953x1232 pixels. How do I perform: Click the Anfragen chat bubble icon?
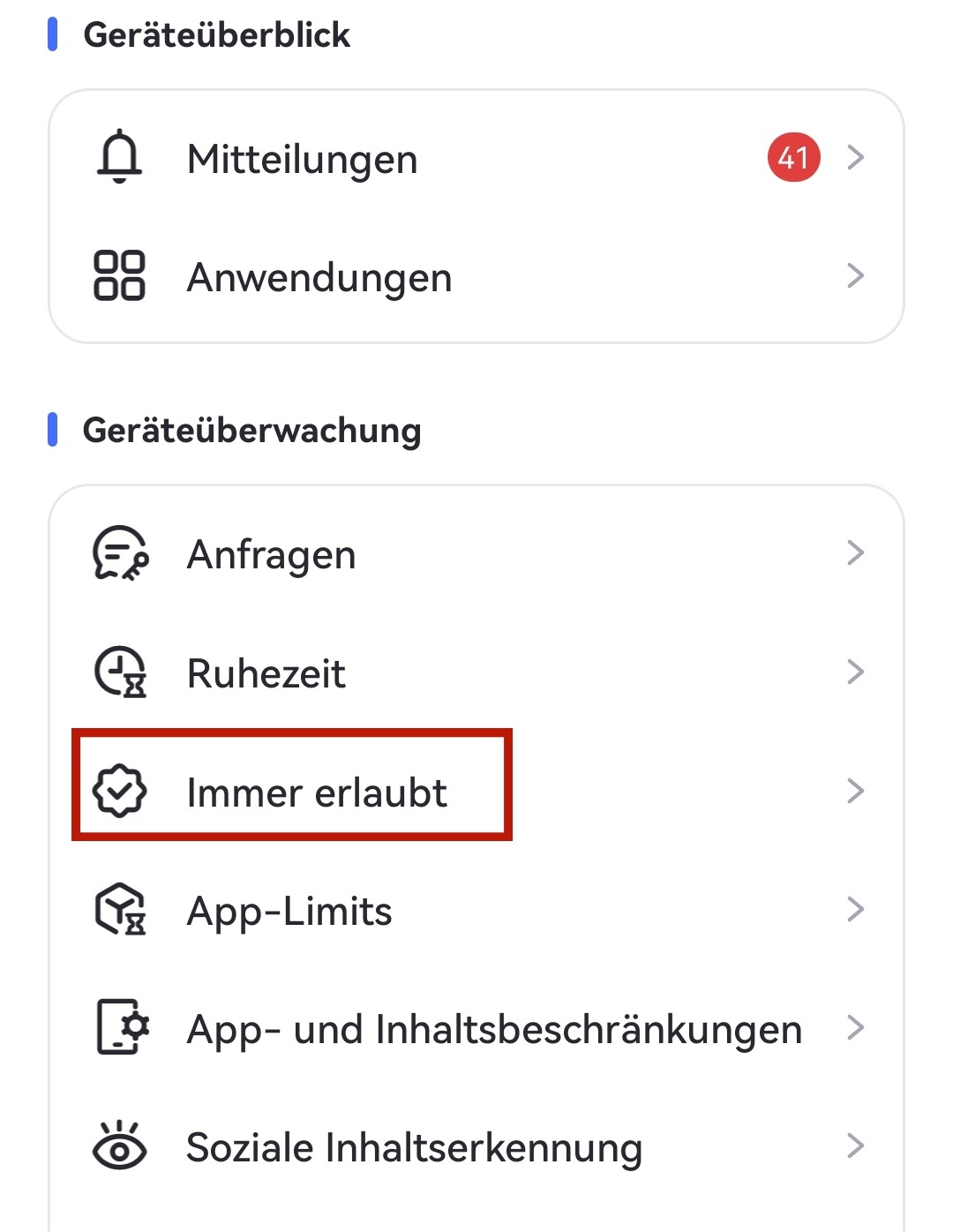121,555
